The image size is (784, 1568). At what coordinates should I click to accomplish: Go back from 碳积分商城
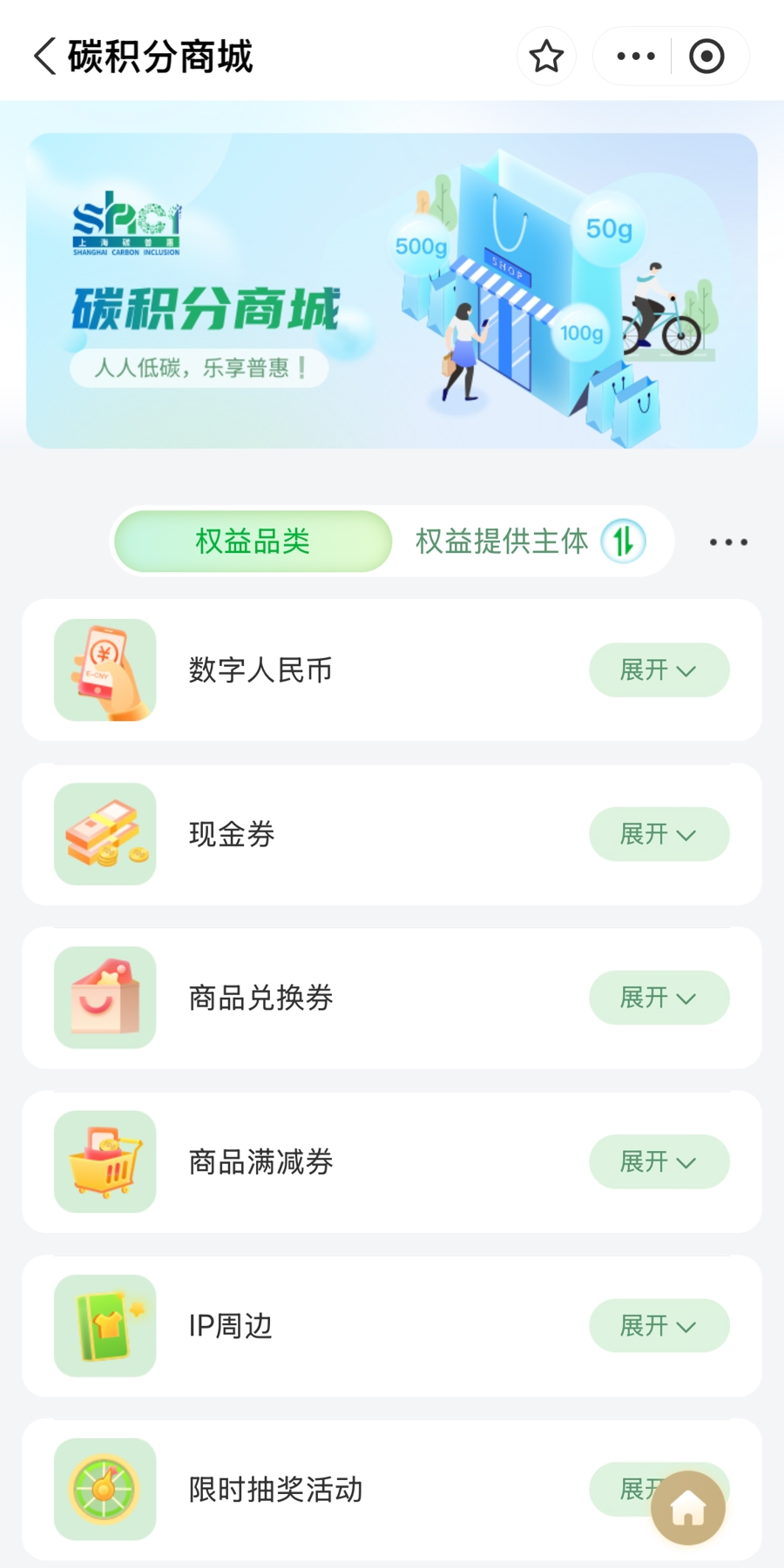pos(45,57)
